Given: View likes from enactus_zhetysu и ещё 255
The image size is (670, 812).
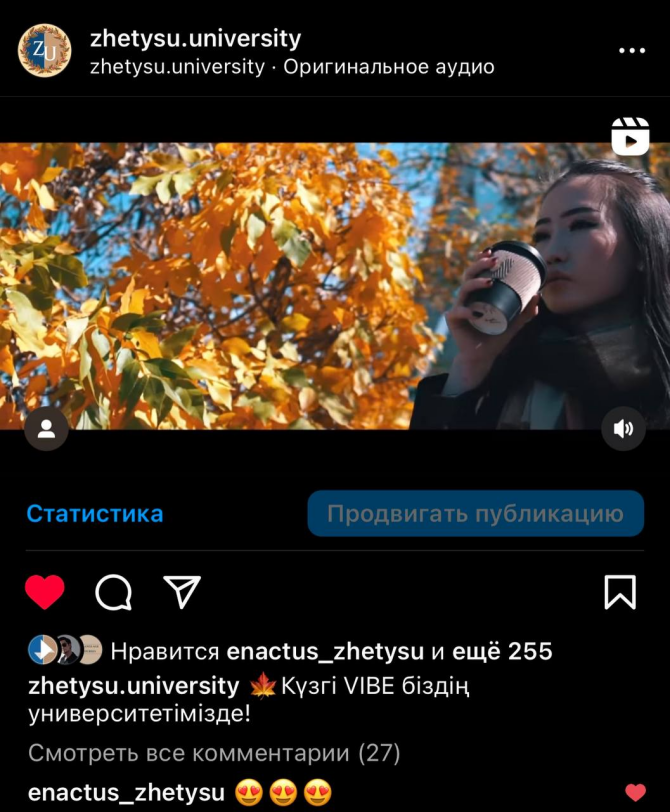Looking at the screenshot, I should coord(390,652).
